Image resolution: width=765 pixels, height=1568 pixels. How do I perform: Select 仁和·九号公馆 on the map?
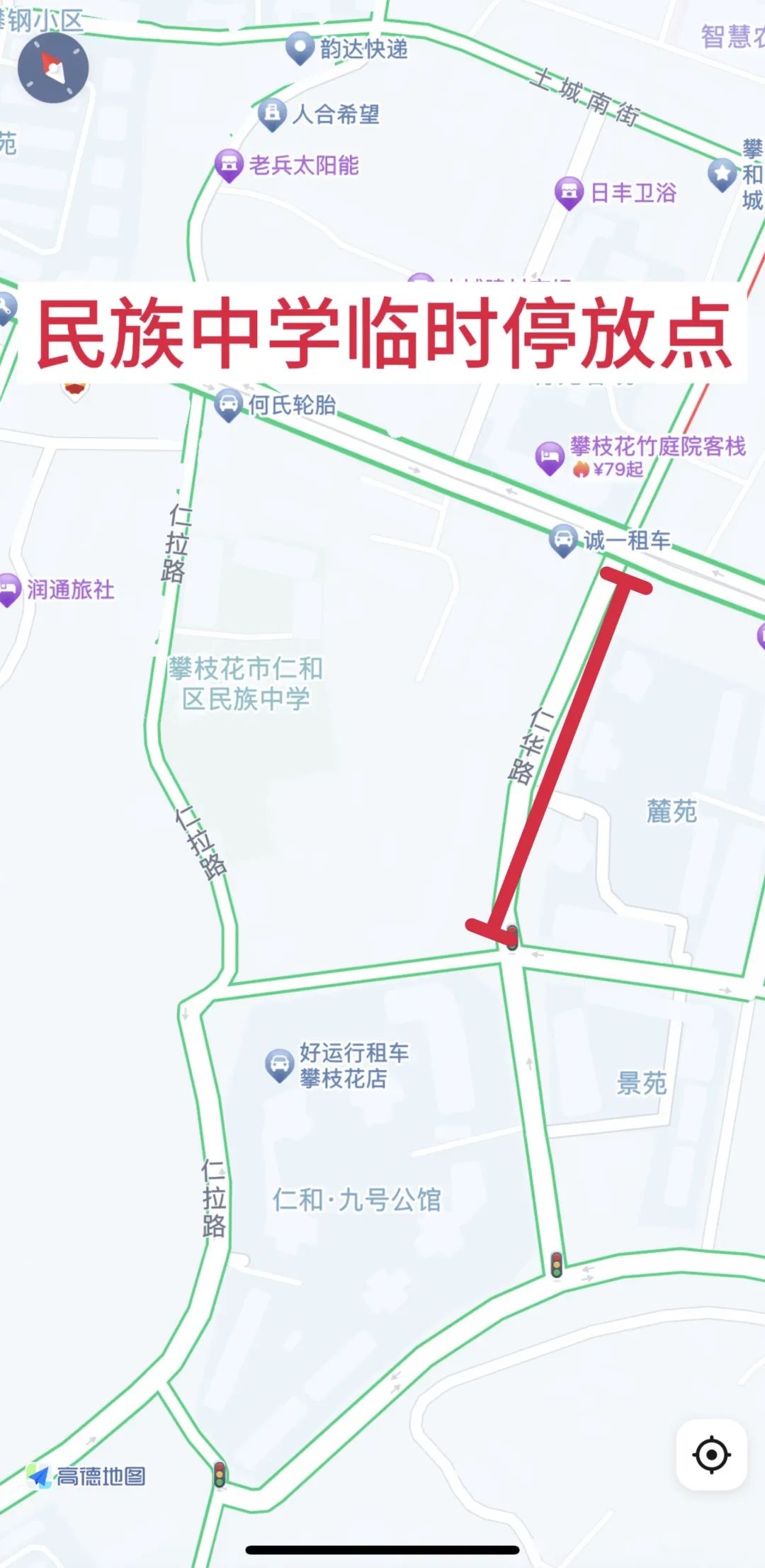(356, 1200)
